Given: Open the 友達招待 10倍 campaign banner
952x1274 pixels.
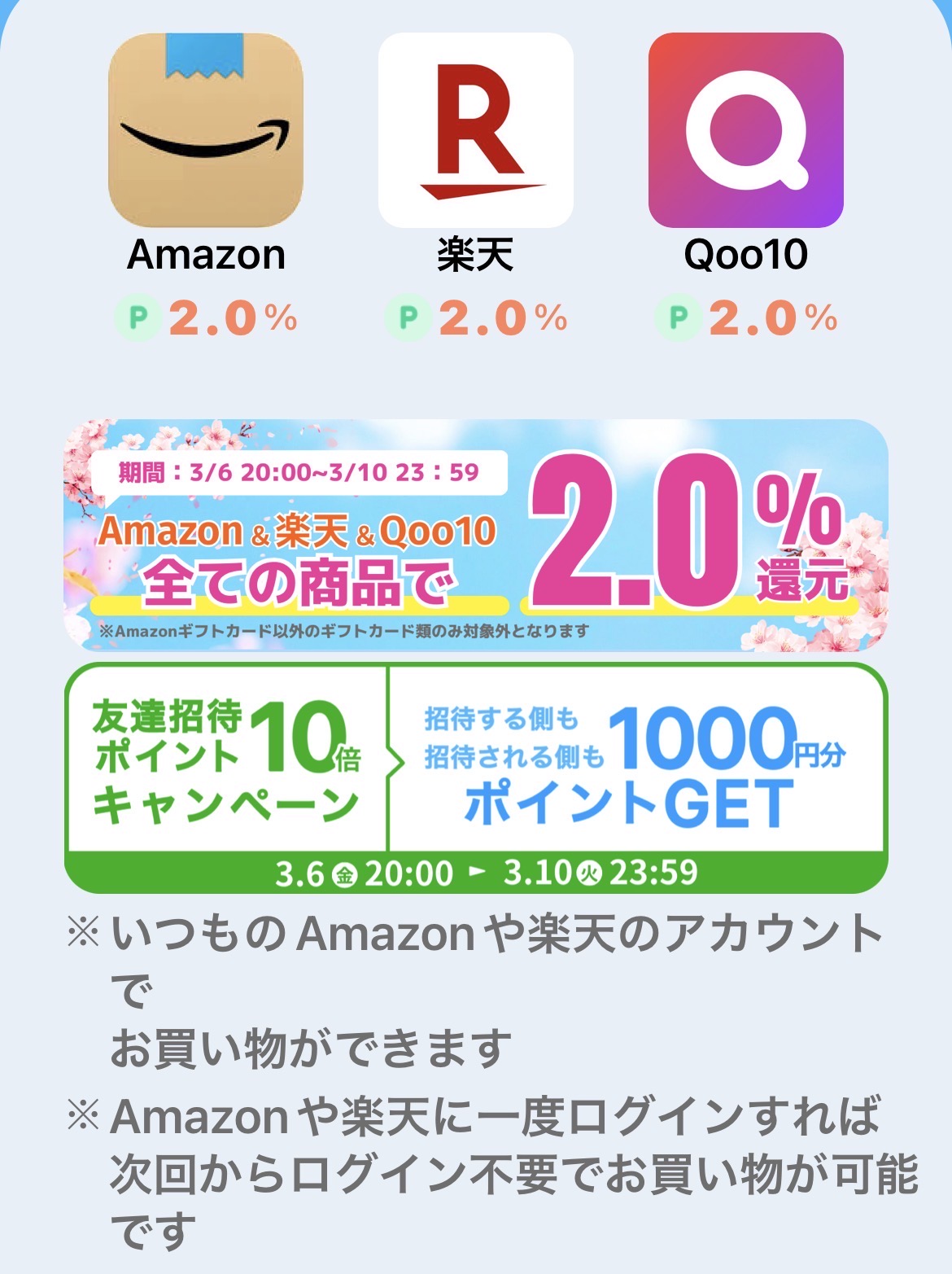Looking at the screenshot, I should tap(476, 777).
